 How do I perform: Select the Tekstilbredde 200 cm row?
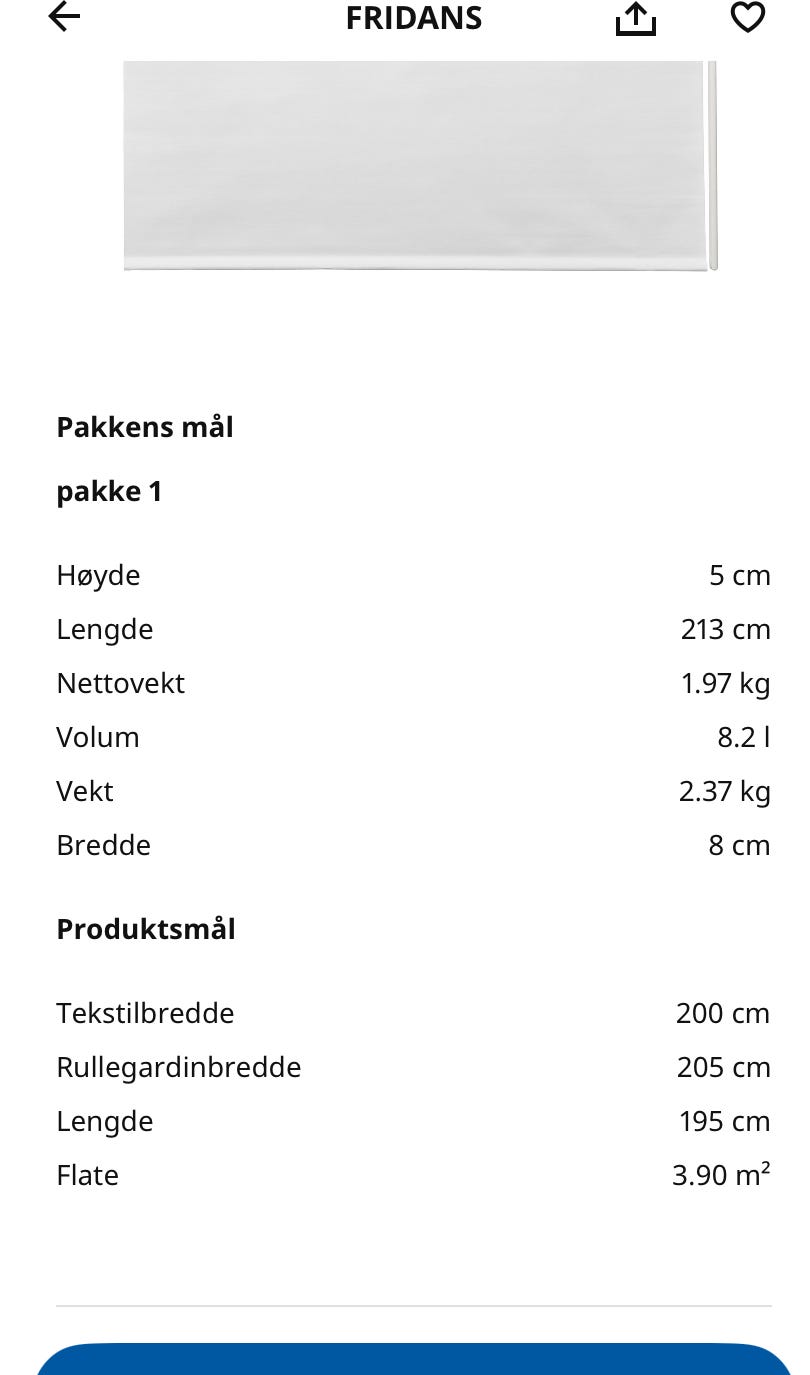[x=405, y=1013]
